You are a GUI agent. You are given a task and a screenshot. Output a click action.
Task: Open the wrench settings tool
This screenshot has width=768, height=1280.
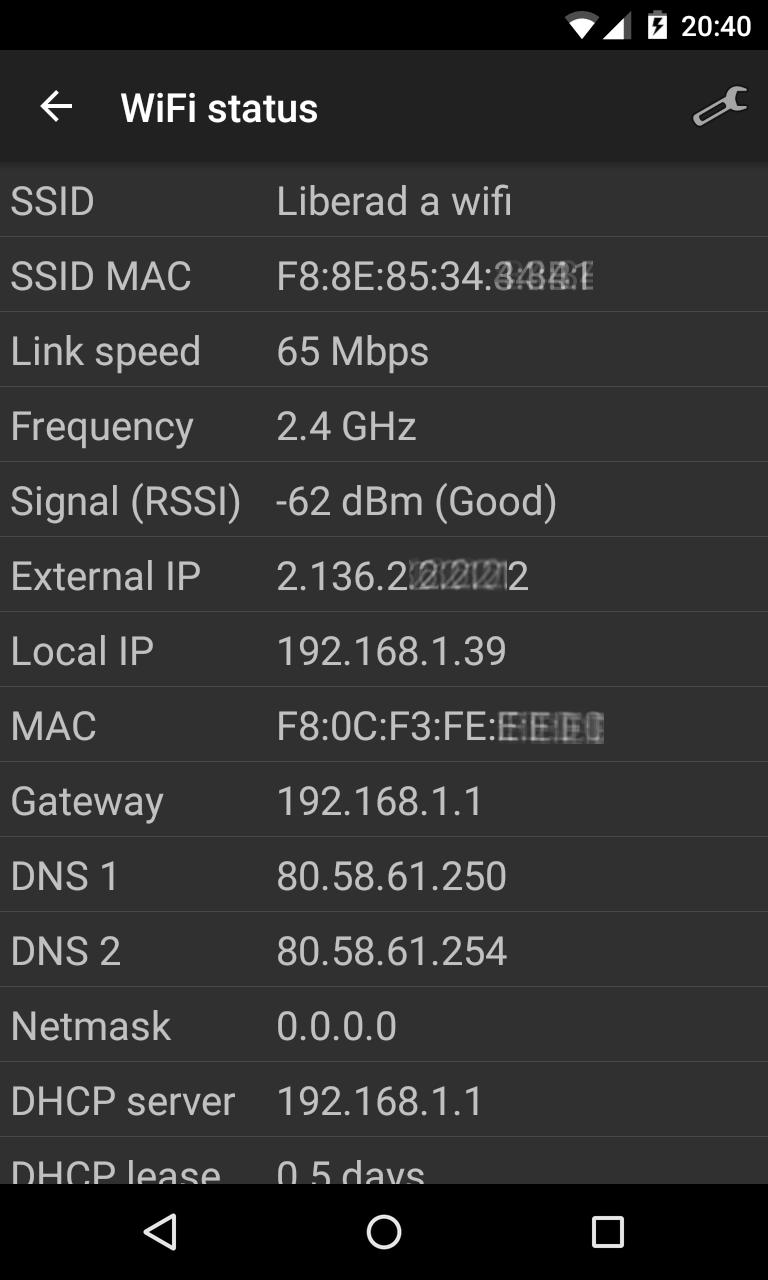(719, 107)
